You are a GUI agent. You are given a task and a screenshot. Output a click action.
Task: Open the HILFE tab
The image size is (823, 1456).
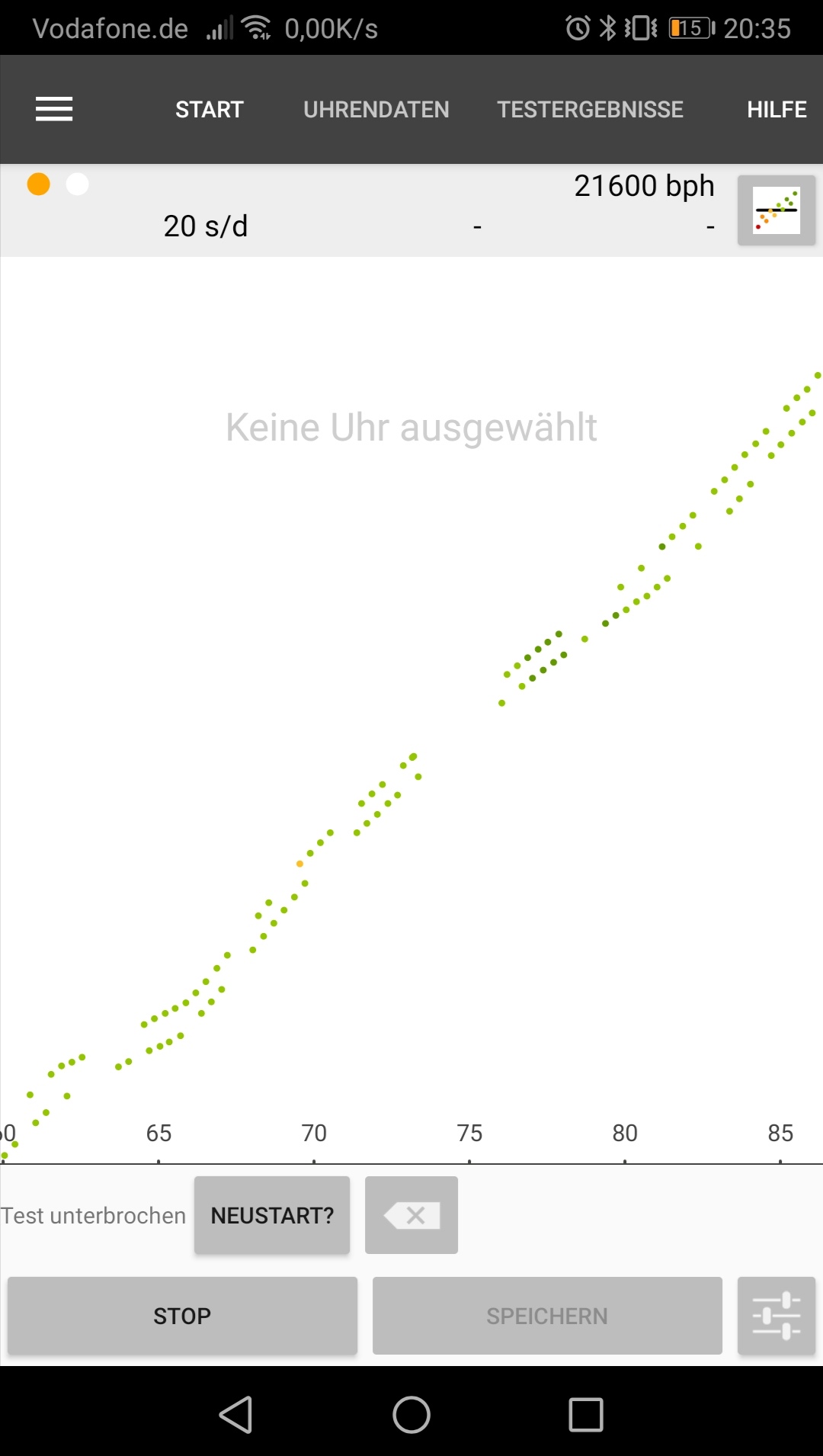(x=777, y=110)
